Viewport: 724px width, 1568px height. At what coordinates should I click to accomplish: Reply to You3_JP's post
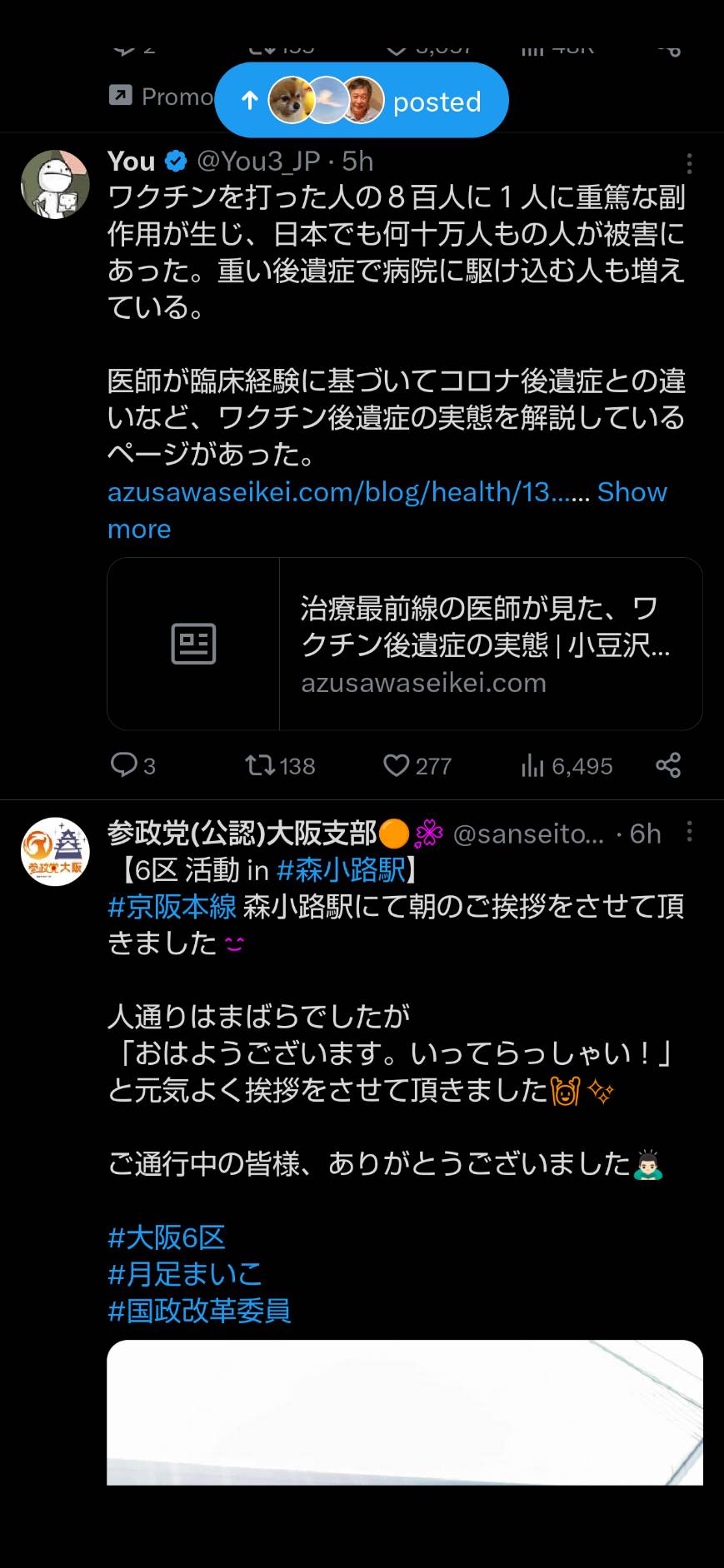(x=133, y=765)
